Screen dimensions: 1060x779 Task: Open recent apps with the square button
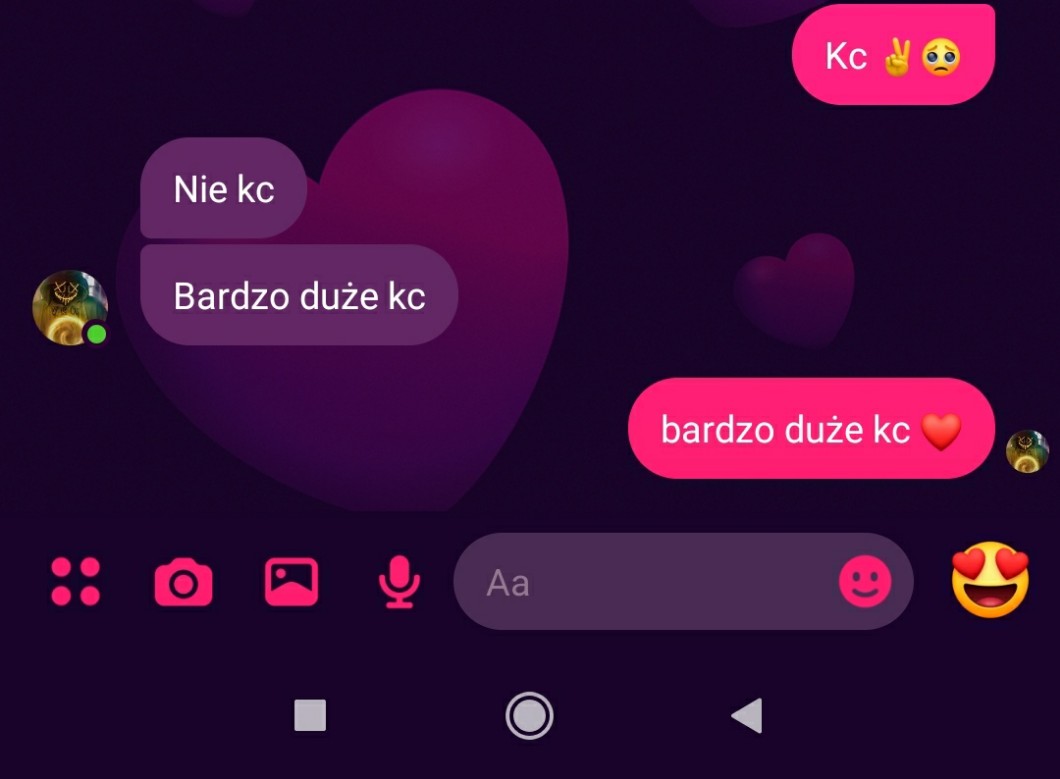point(310,715)
